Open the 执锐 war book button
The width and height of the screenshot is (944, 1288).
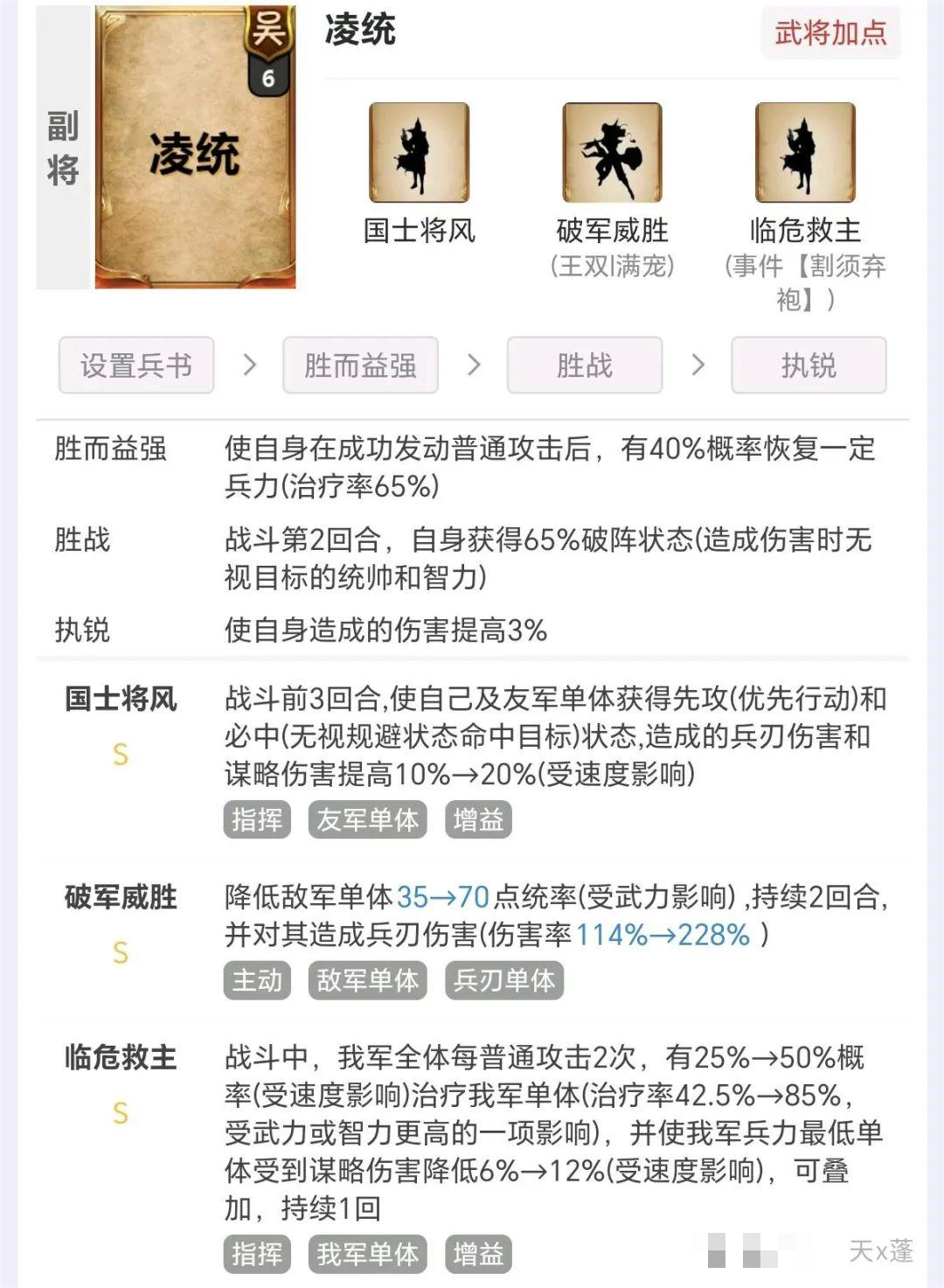tap(809, 366)
